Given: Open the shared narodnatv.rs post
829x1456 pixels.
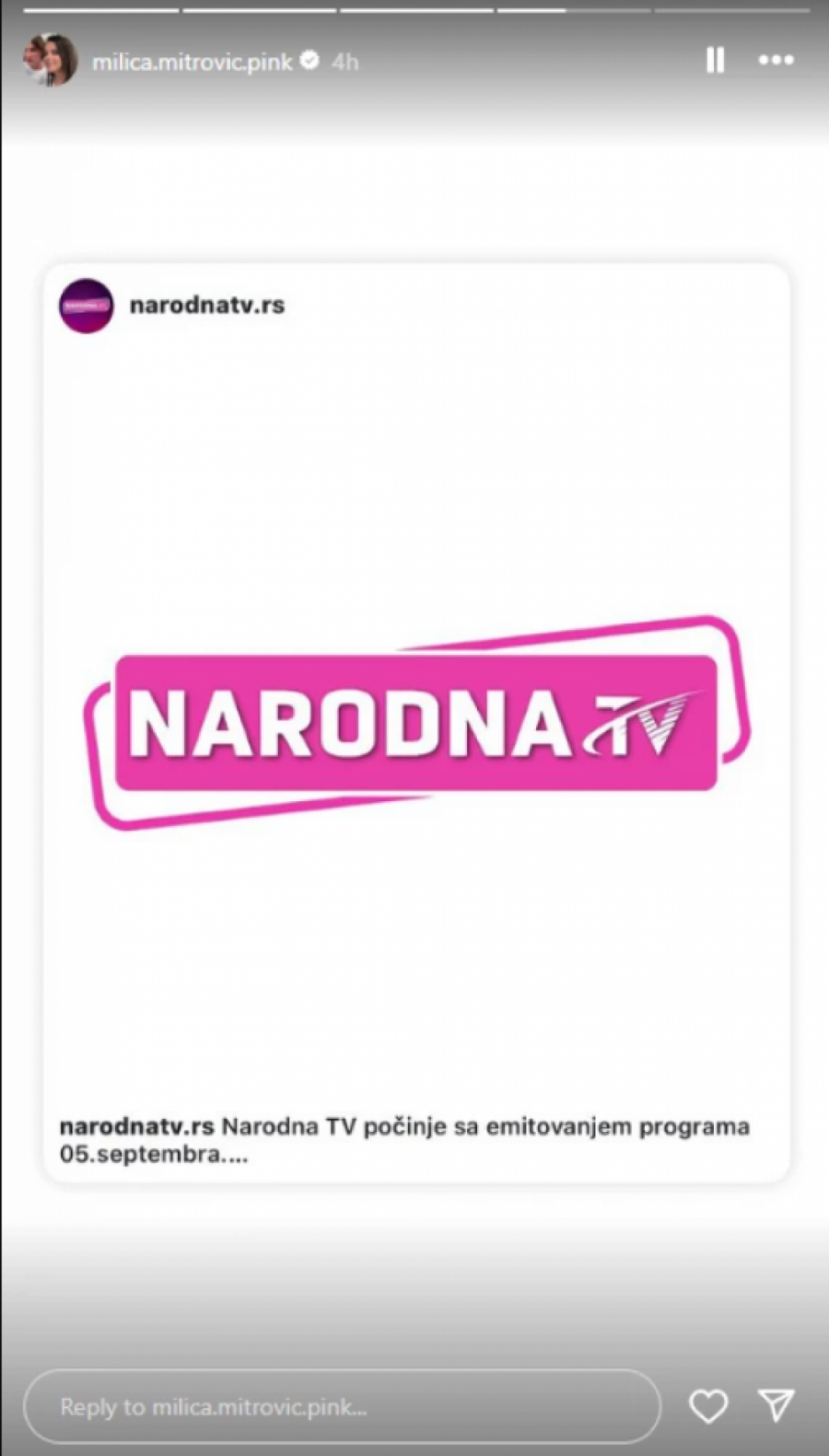Looking at the screenshot, I should (416, 722).
